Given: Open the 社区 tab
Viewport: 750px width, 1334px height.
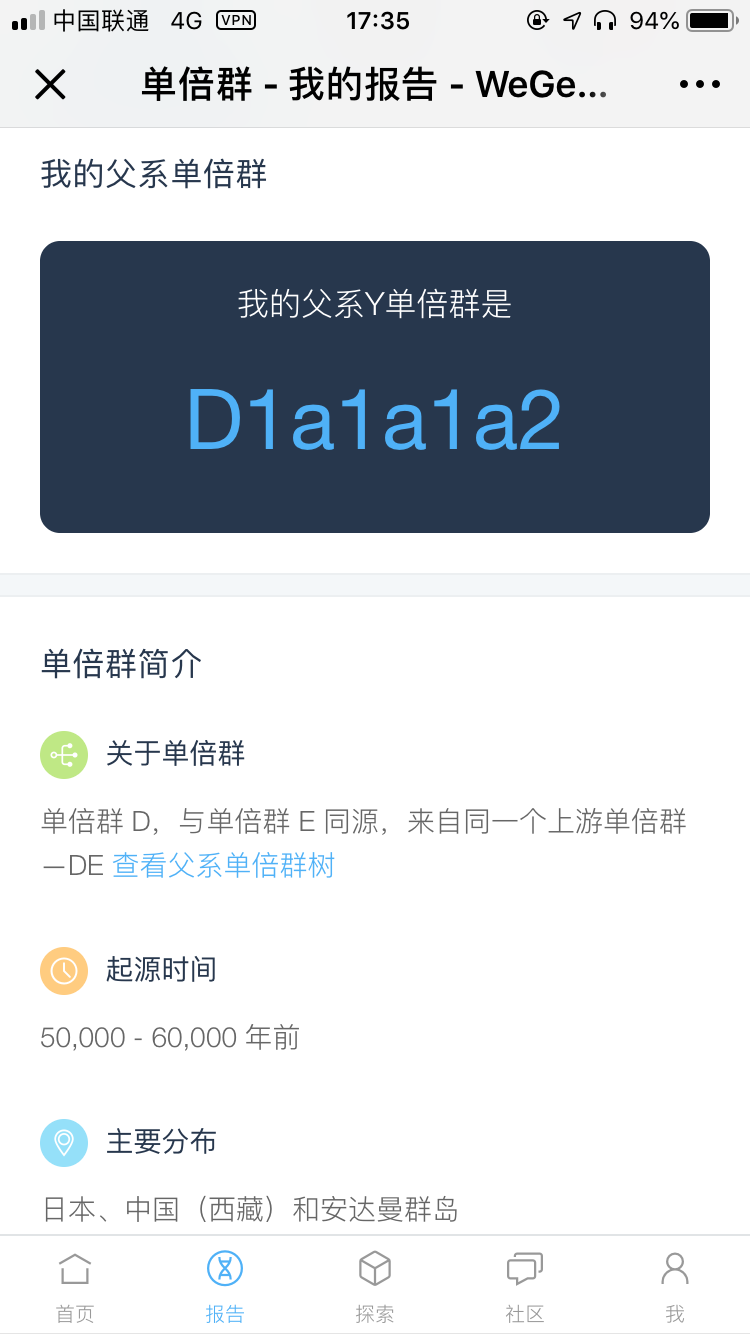Looking at the screenshot, I should pos(525,1287).
